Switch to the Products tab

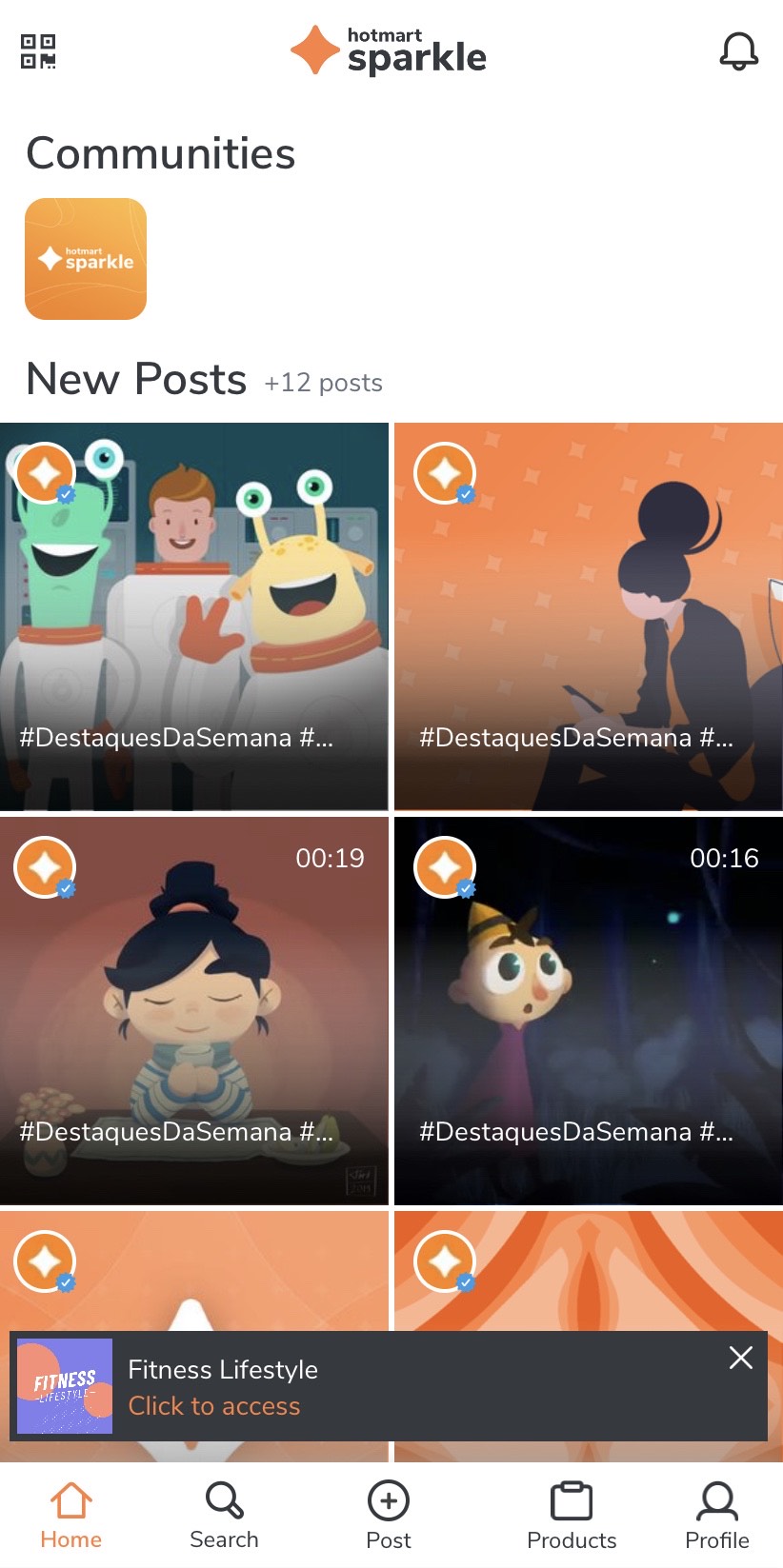572,1516
